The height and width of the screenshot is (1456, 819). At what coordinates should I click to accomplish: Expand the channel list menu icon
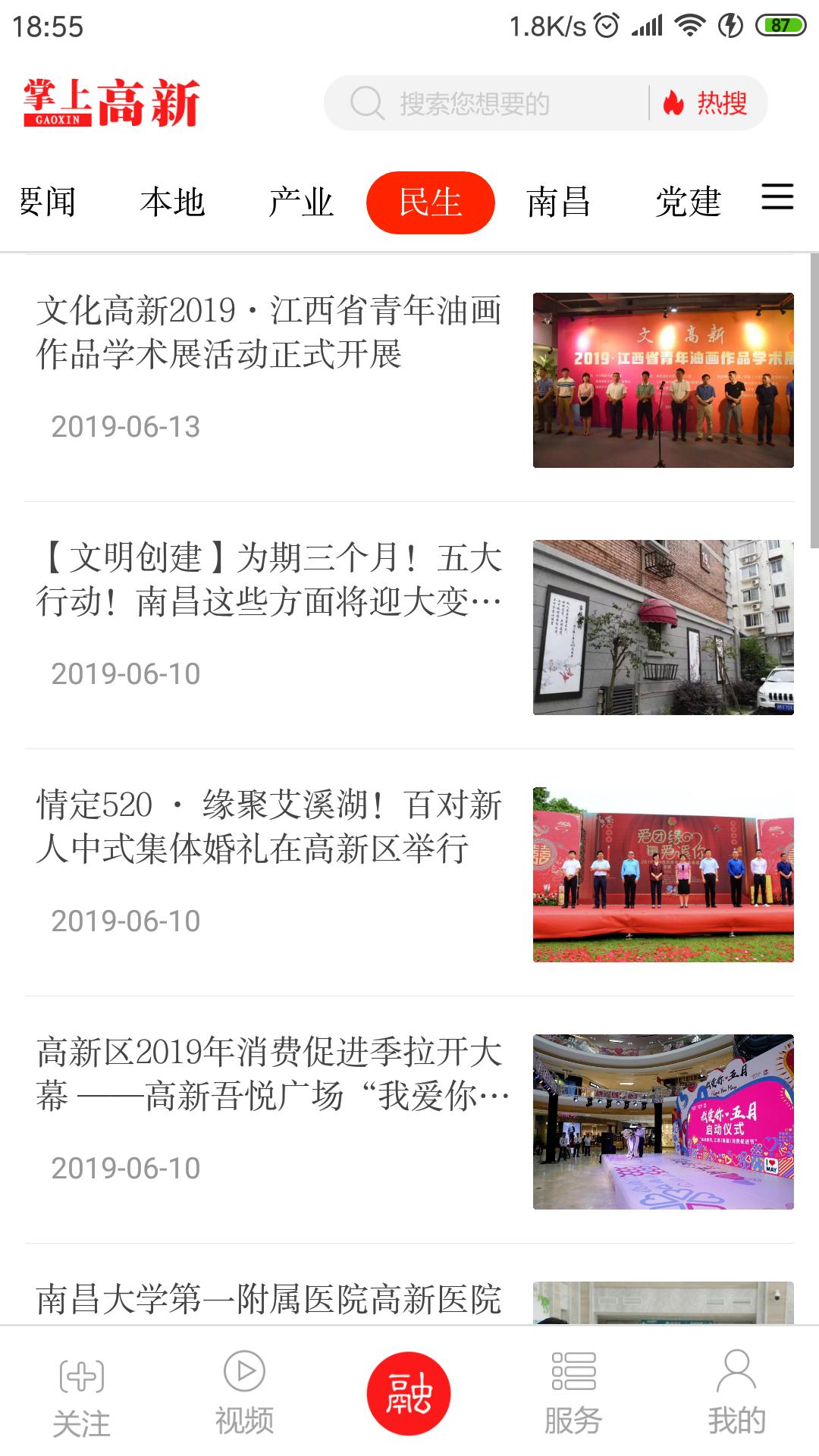click(777, 197)
